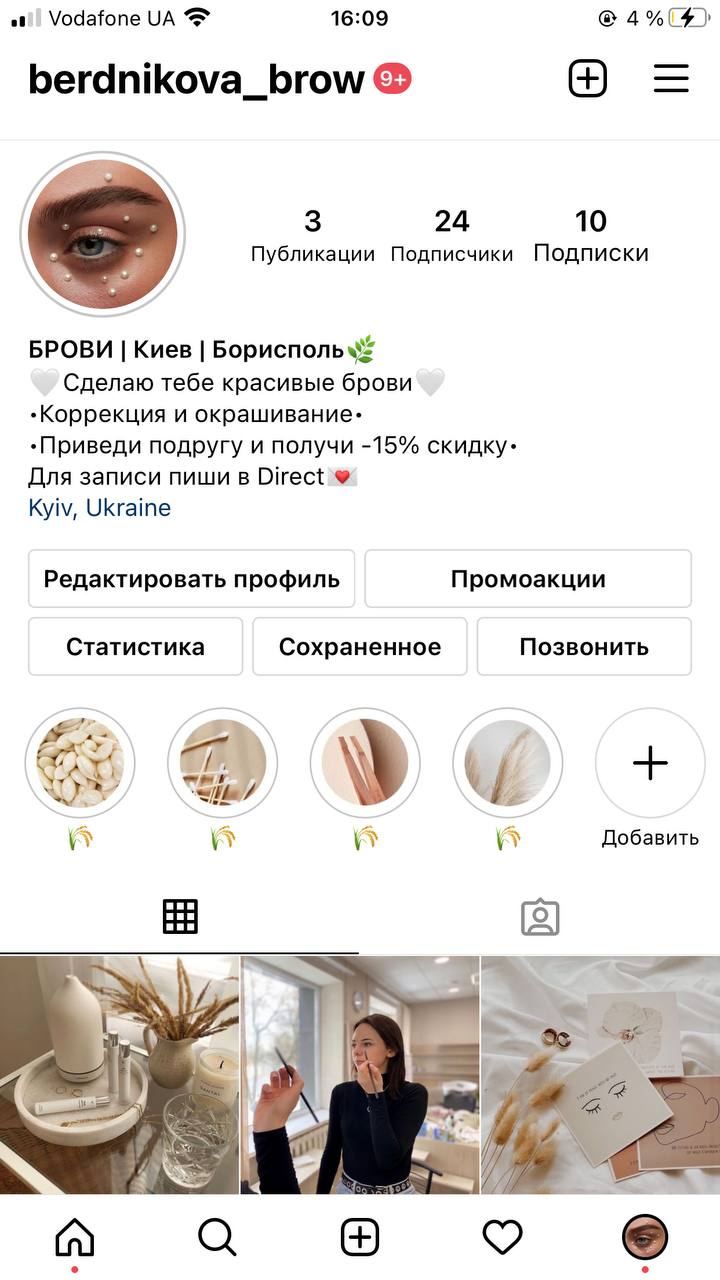This screenshot has width=720, height=1280.
Task: Open Сохраненное
Action: (x=360, y=647)
